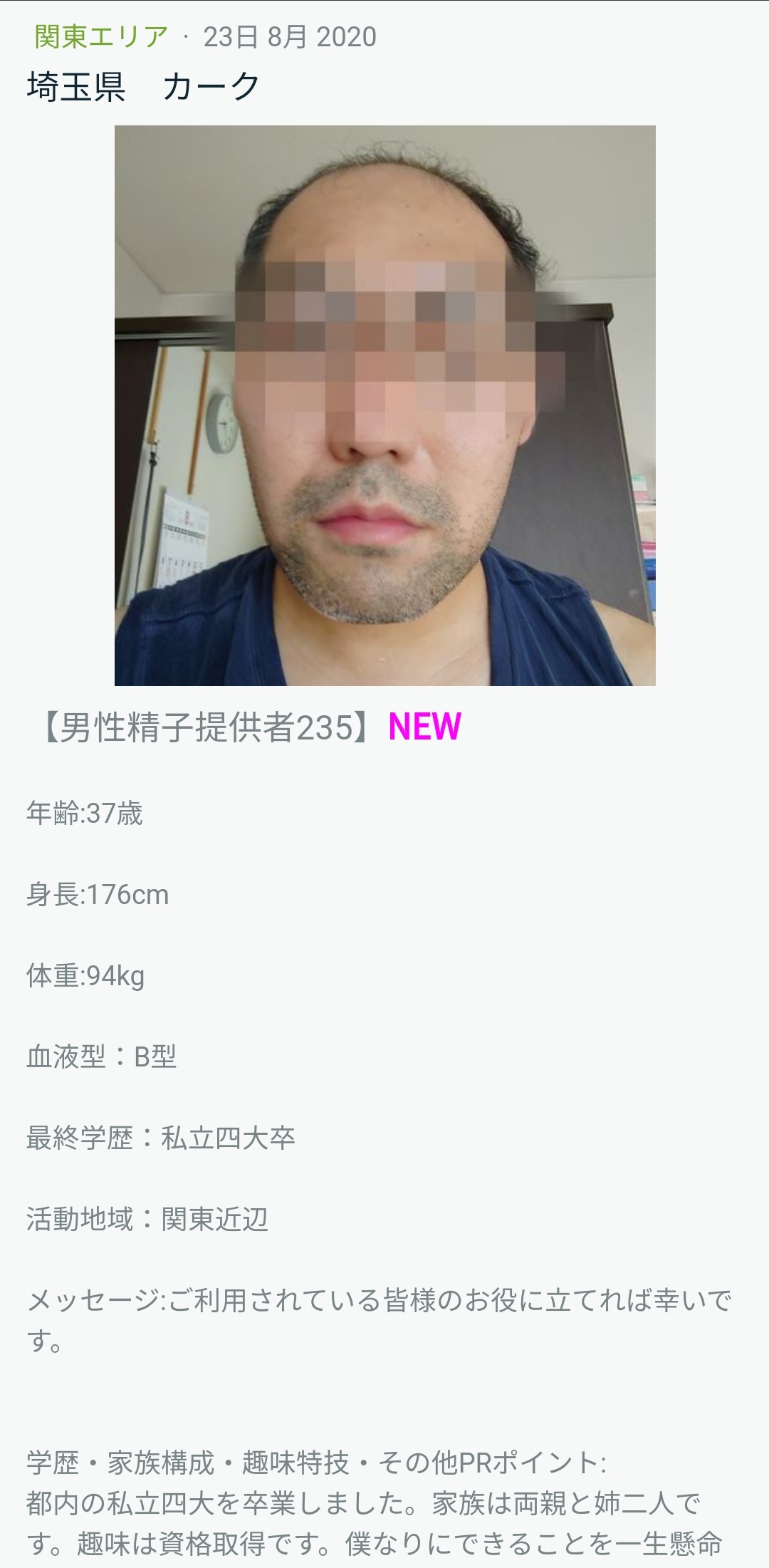Open the 埼玉県 カーク post title

144,87
